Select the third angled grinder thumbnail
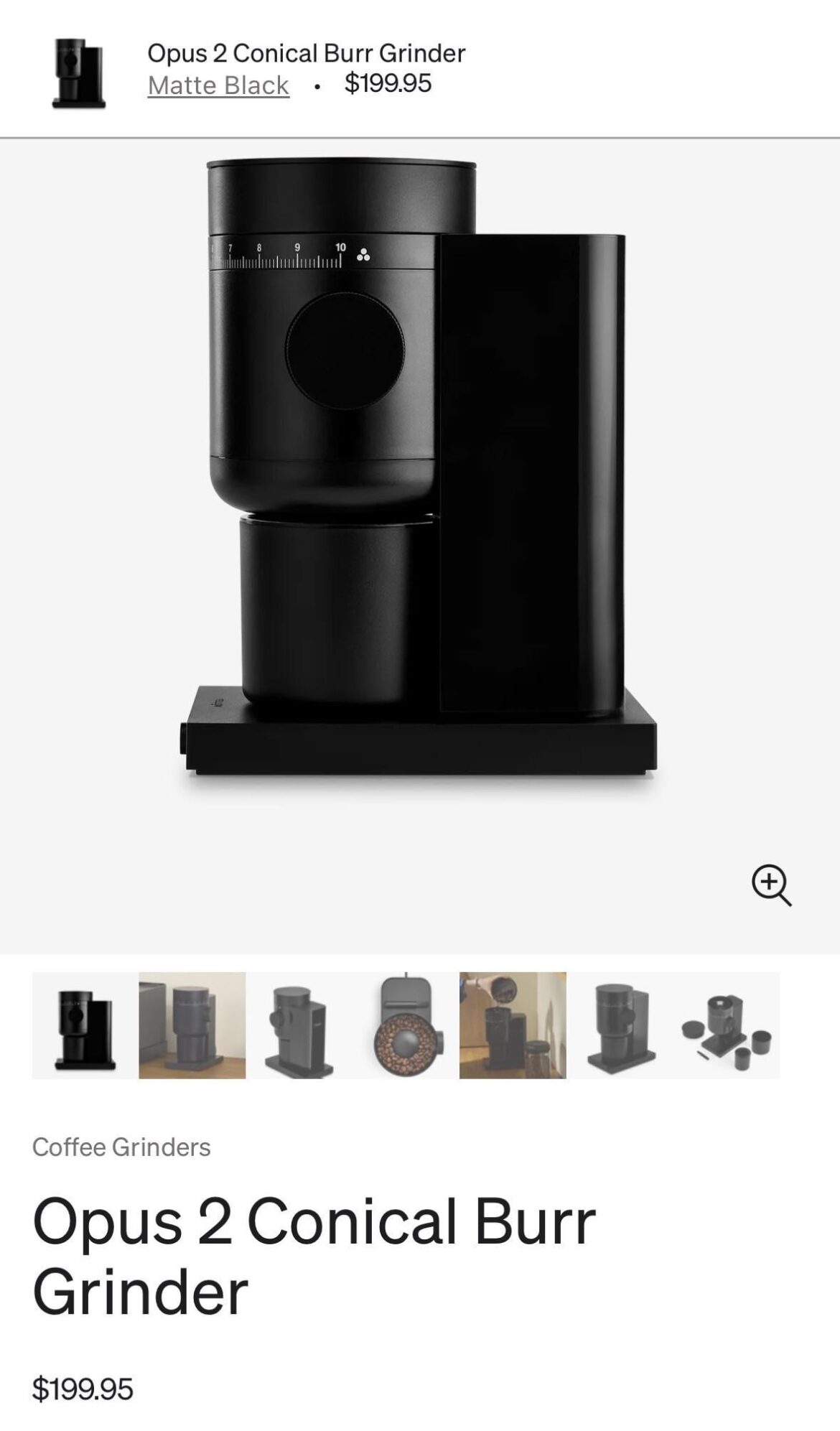Image resolution: width=840 pixels, height=1431 pixels. [x=299, y=1025]
